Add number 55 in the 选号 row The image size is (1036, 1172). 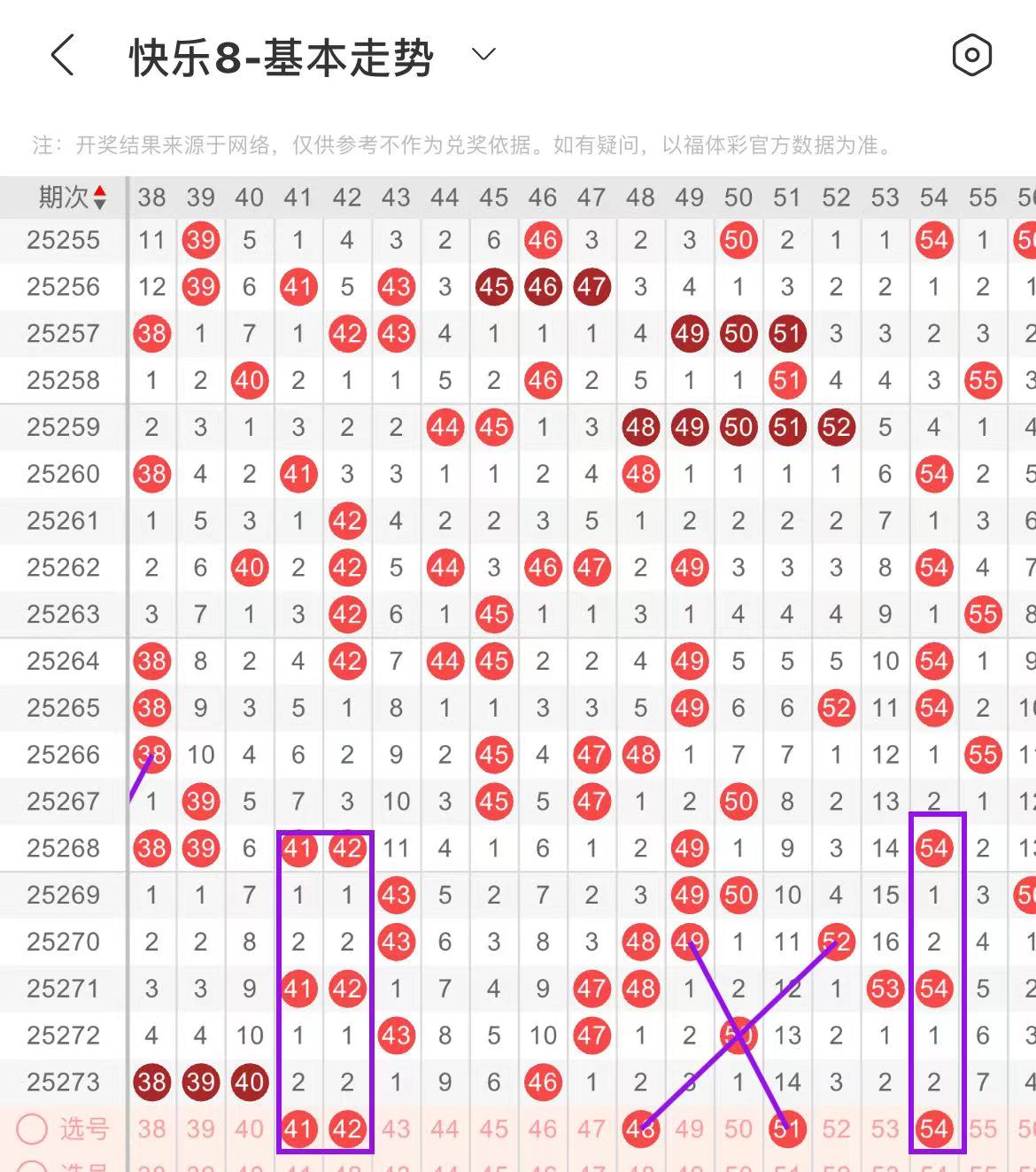(x=983, y=1129)
